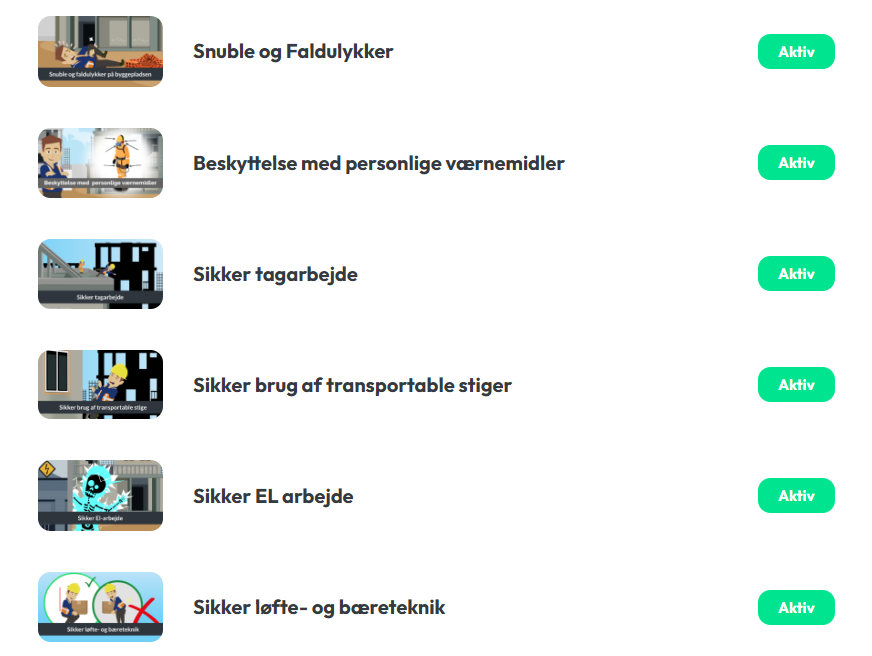Viewport: 872px width, 656px height.
Task: Open the Snuble og Faldulykker course
Action: point(292,52)
